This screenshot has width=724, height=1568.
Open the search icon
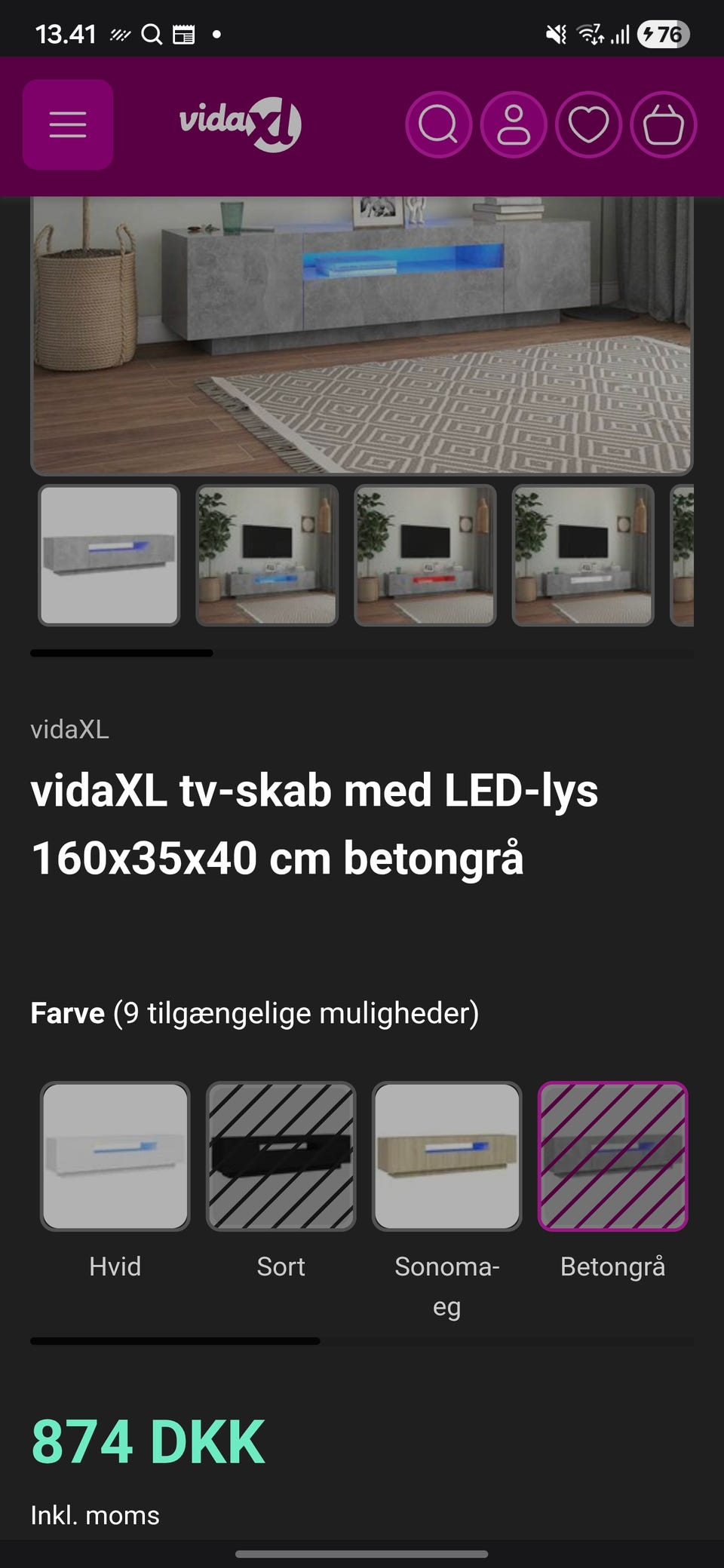[x=438, y=124]
